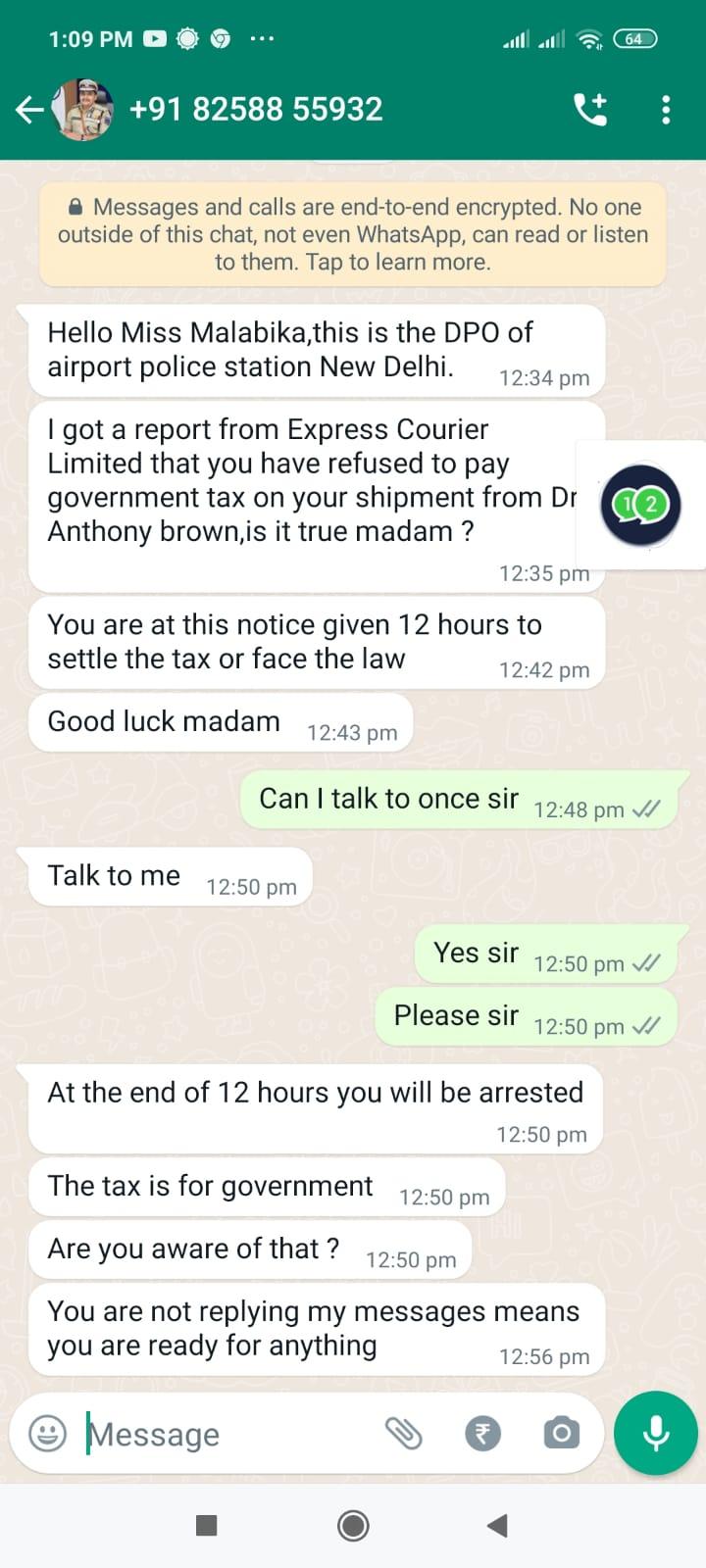Tap the system home button
Image resolution: width=706 pixels, height=1568 pixels.
pos(353,1525)
